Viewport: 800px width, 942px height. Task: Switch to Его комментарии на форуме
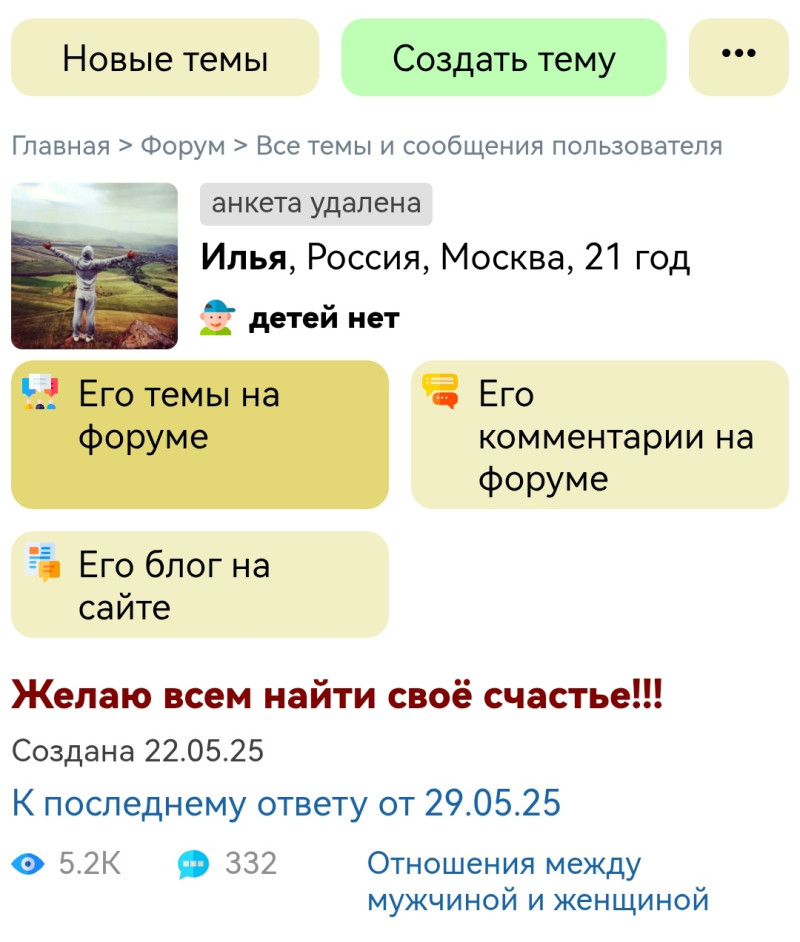tap(599, 434)
